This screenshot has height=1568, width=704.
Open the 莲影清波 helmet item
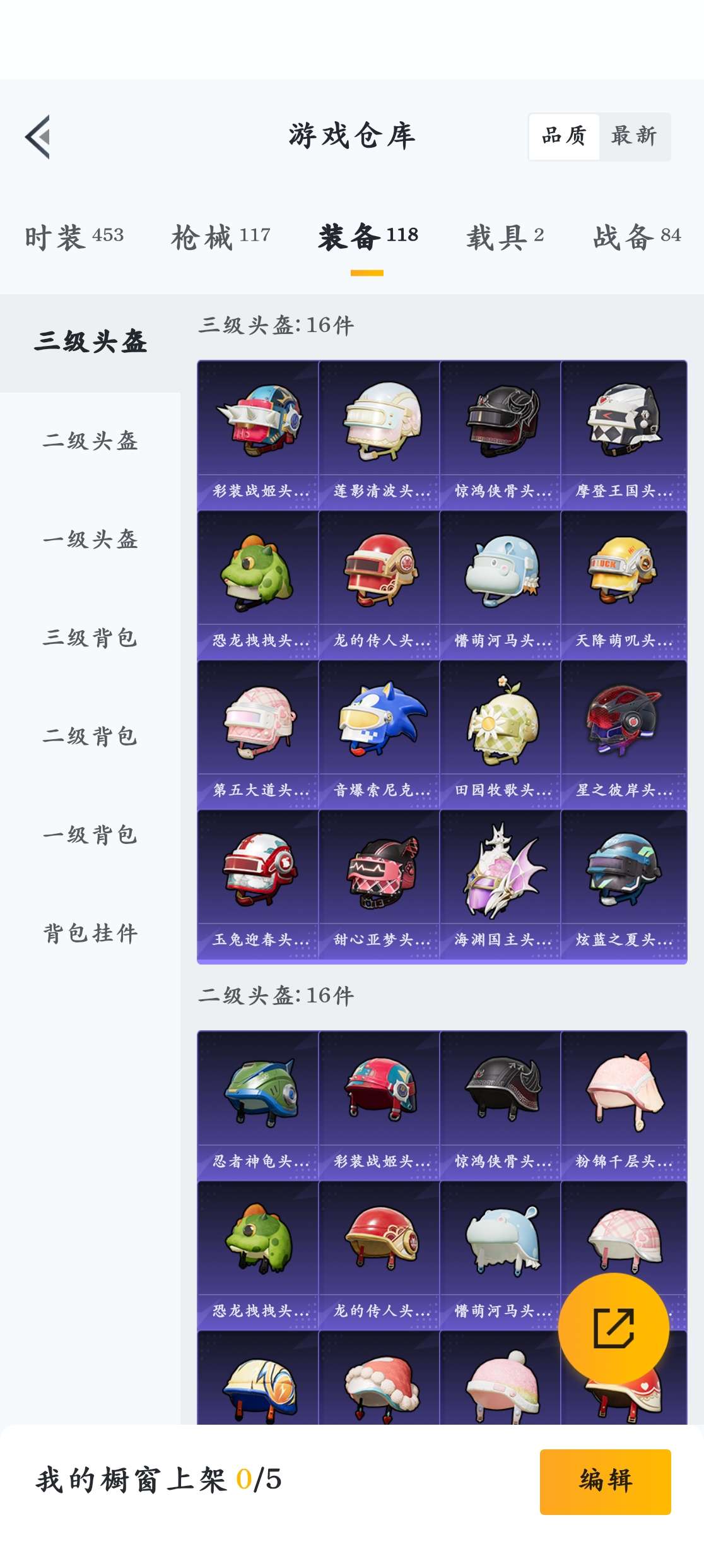click(x=379, y=435)
